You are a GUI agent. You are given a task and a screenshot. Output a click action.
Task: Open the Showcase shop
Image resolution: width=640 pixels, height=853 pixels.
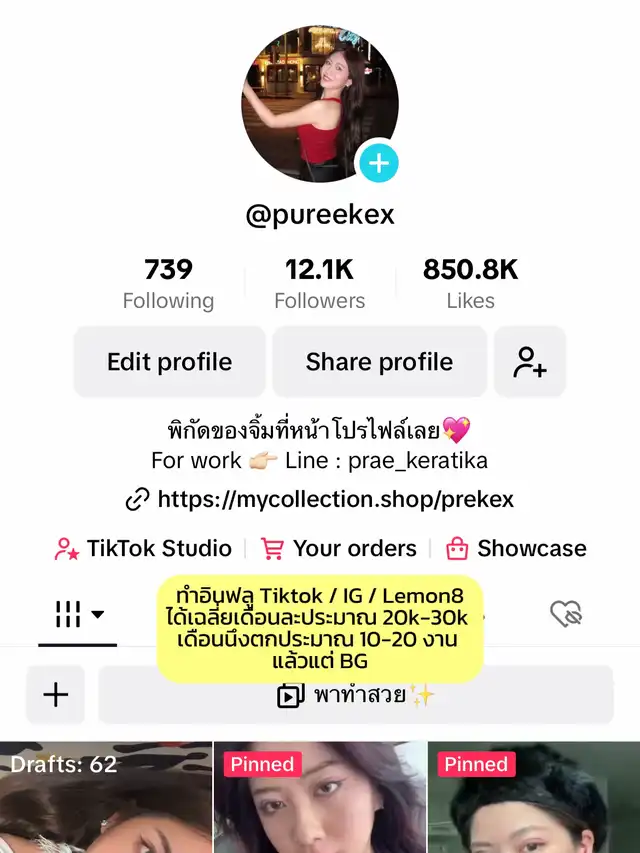517,548
